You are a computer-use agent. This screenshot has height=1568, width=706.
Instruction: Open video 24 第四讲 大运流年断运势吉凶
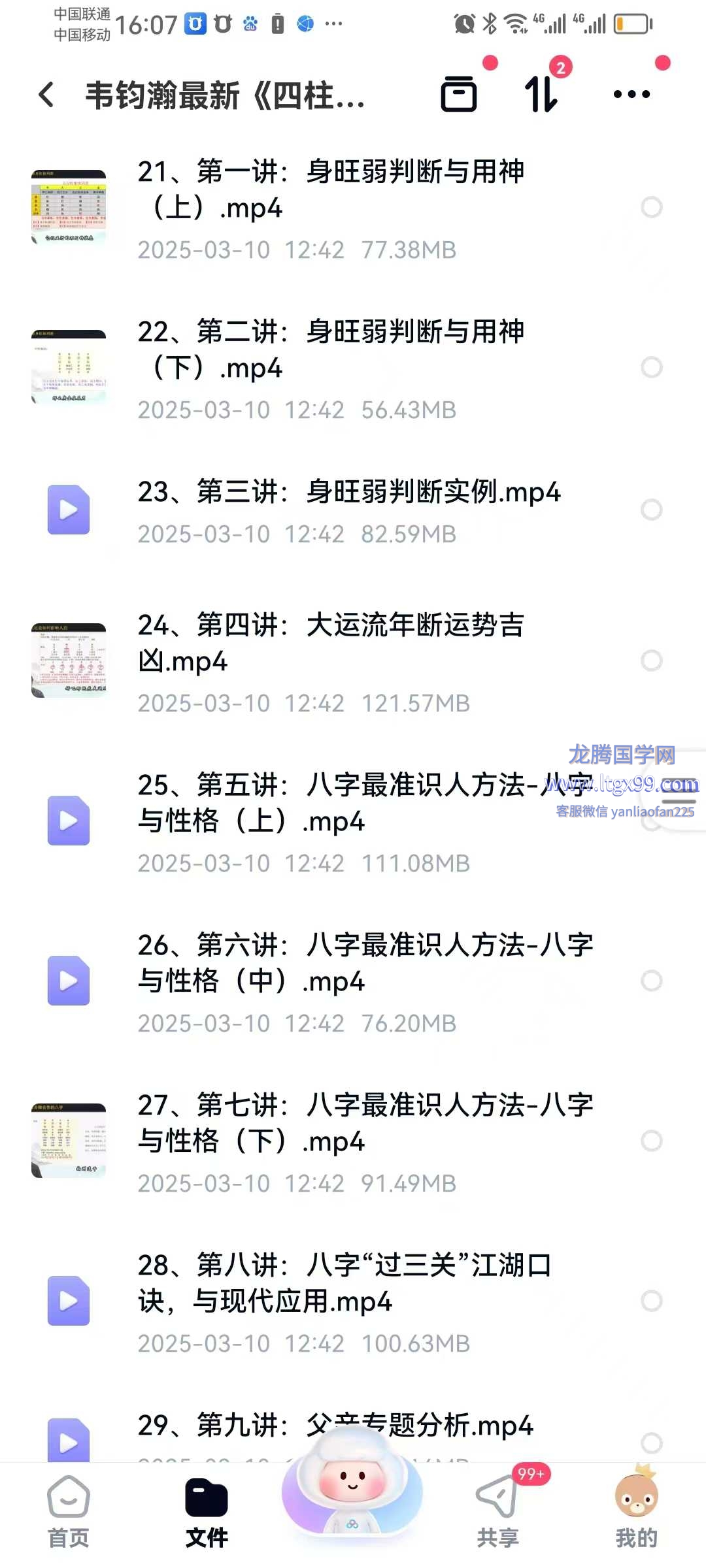[330, 643]
